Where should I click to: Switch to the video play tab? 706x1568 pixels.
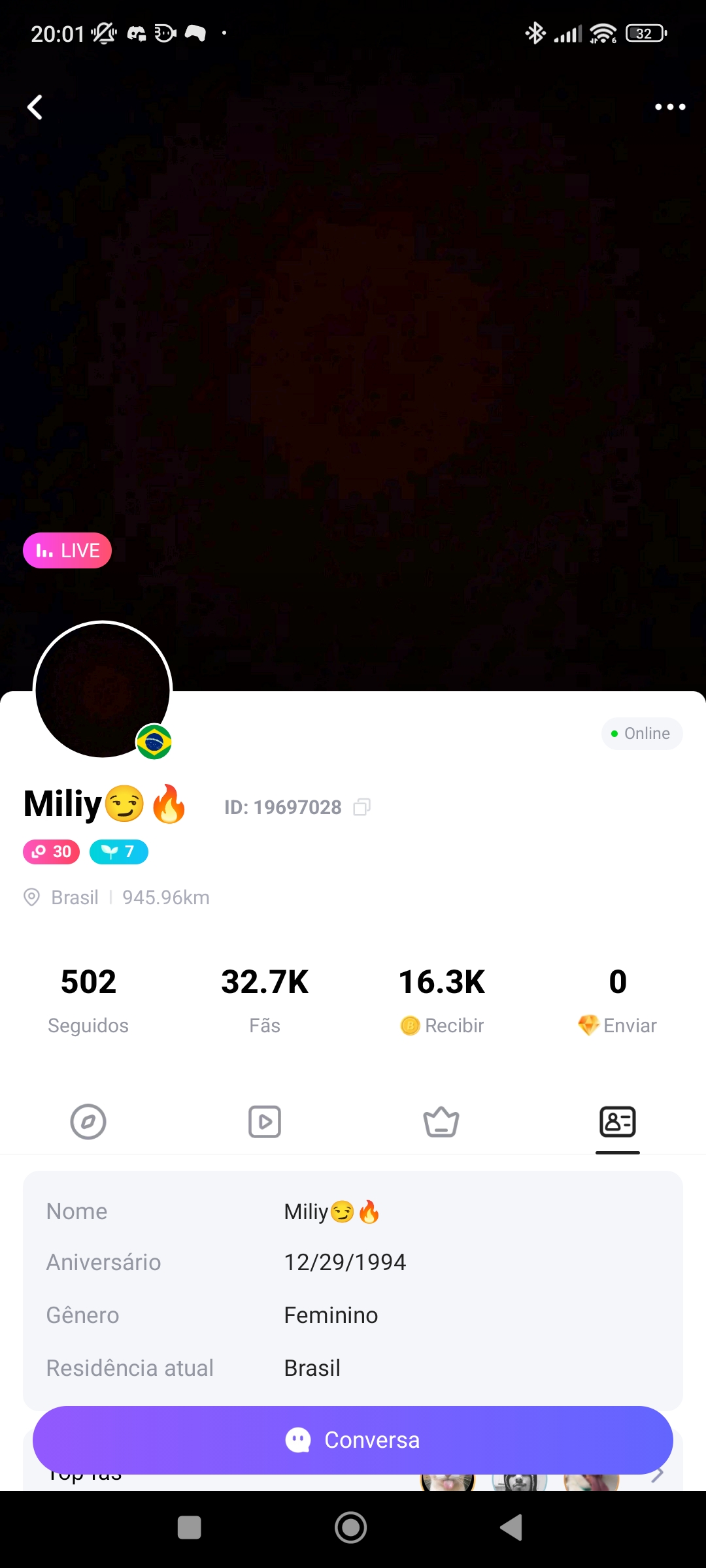pos(265,1122)
